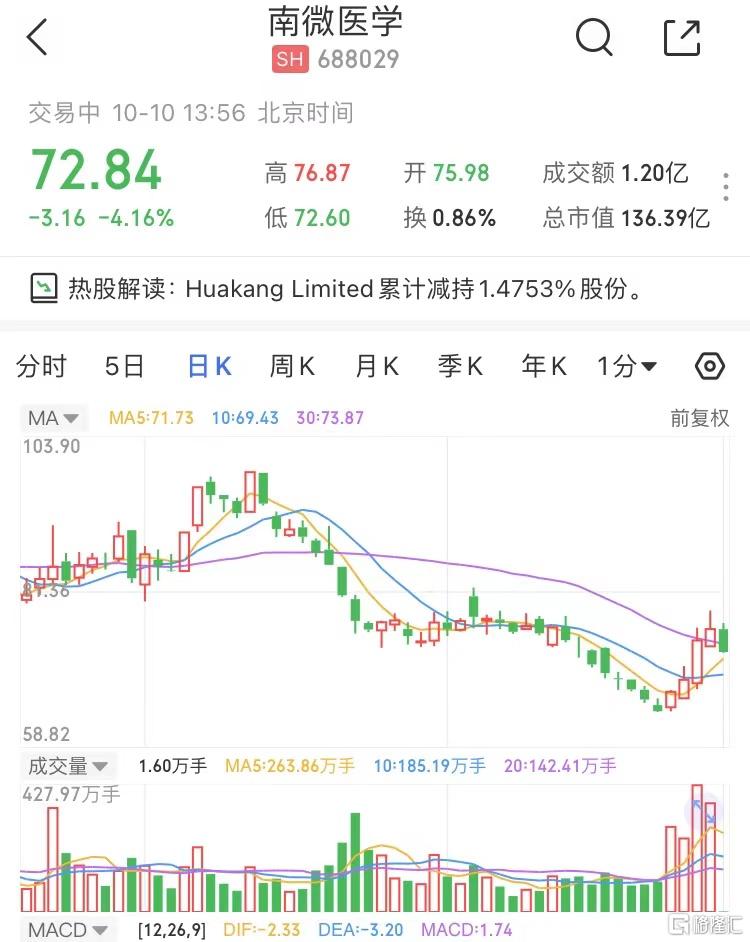Switch to the 月K chart tab
The image size is (750, 942).
376,367
